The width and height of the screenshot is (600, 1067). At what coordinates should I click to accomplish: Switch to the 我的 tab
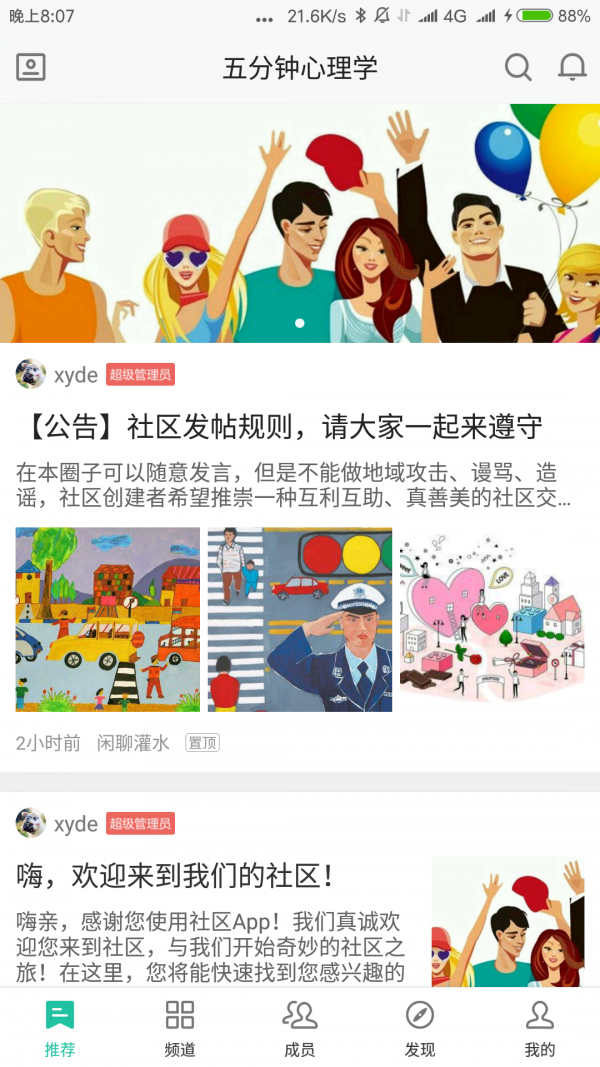pyautogui.click(x=540, y=1028)
